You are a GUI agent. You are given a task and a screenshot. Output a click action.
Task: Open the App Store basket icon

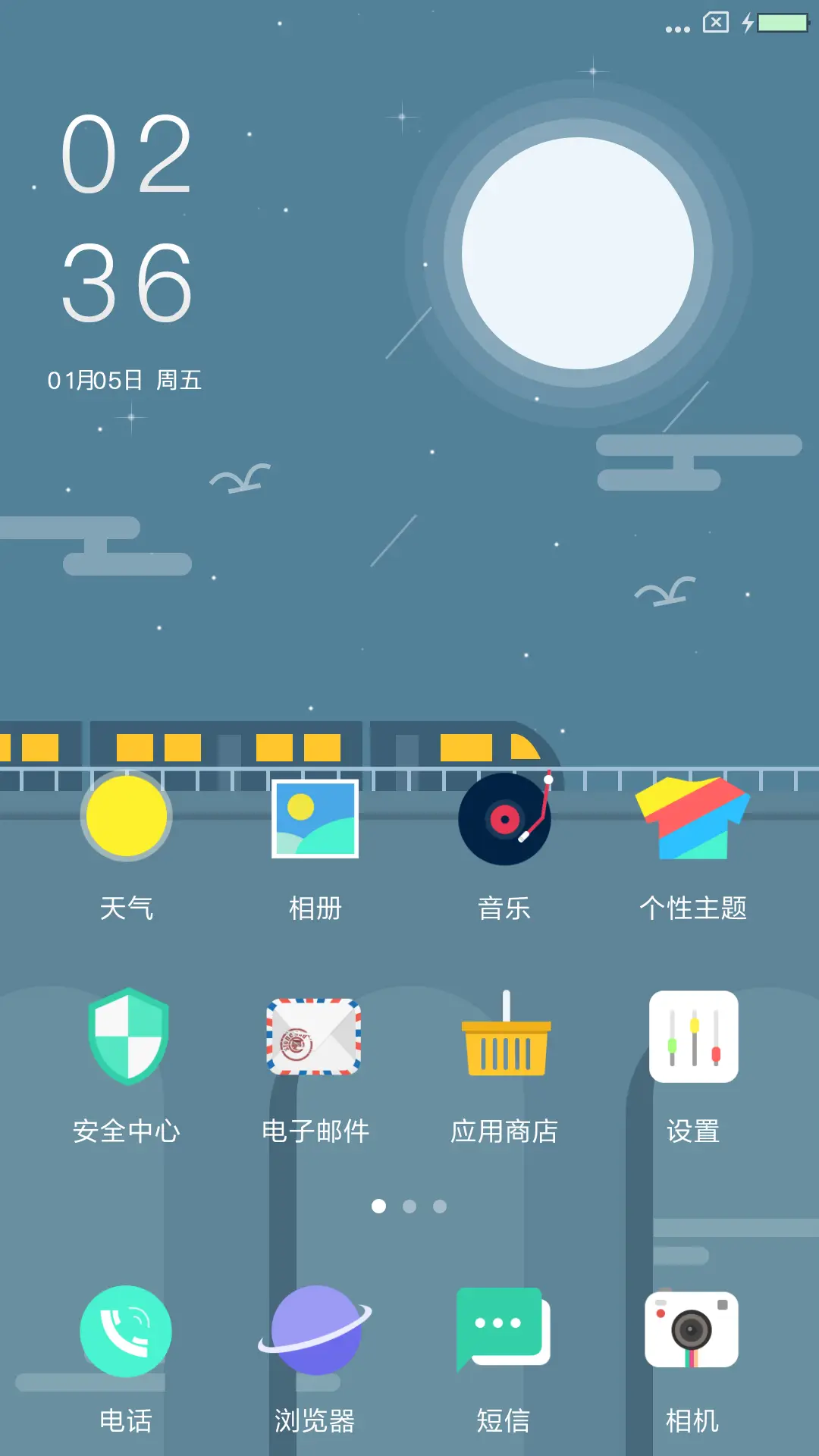tap(505, 1039)
